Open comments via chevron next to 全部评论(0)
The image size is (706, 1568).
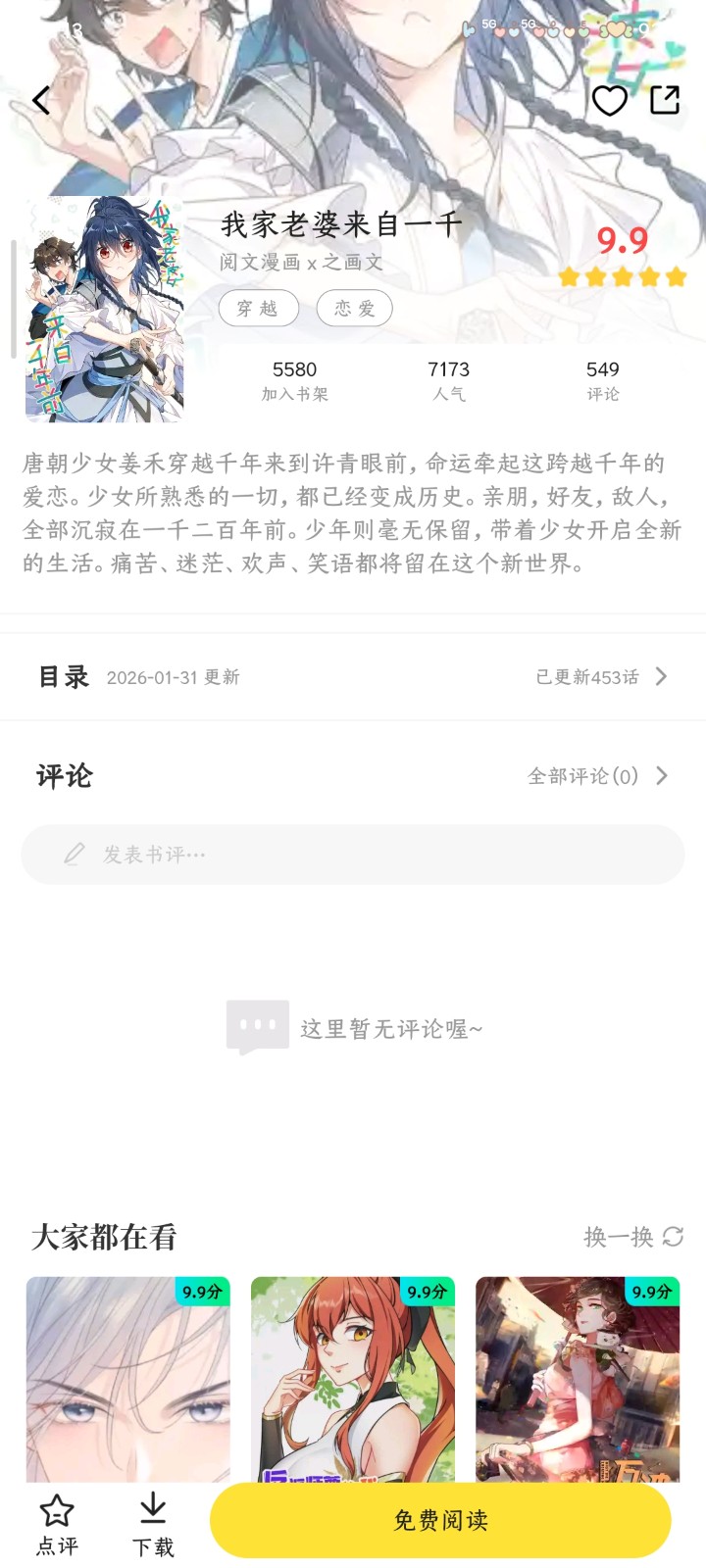pyautogui.click(x=663, y=776)
